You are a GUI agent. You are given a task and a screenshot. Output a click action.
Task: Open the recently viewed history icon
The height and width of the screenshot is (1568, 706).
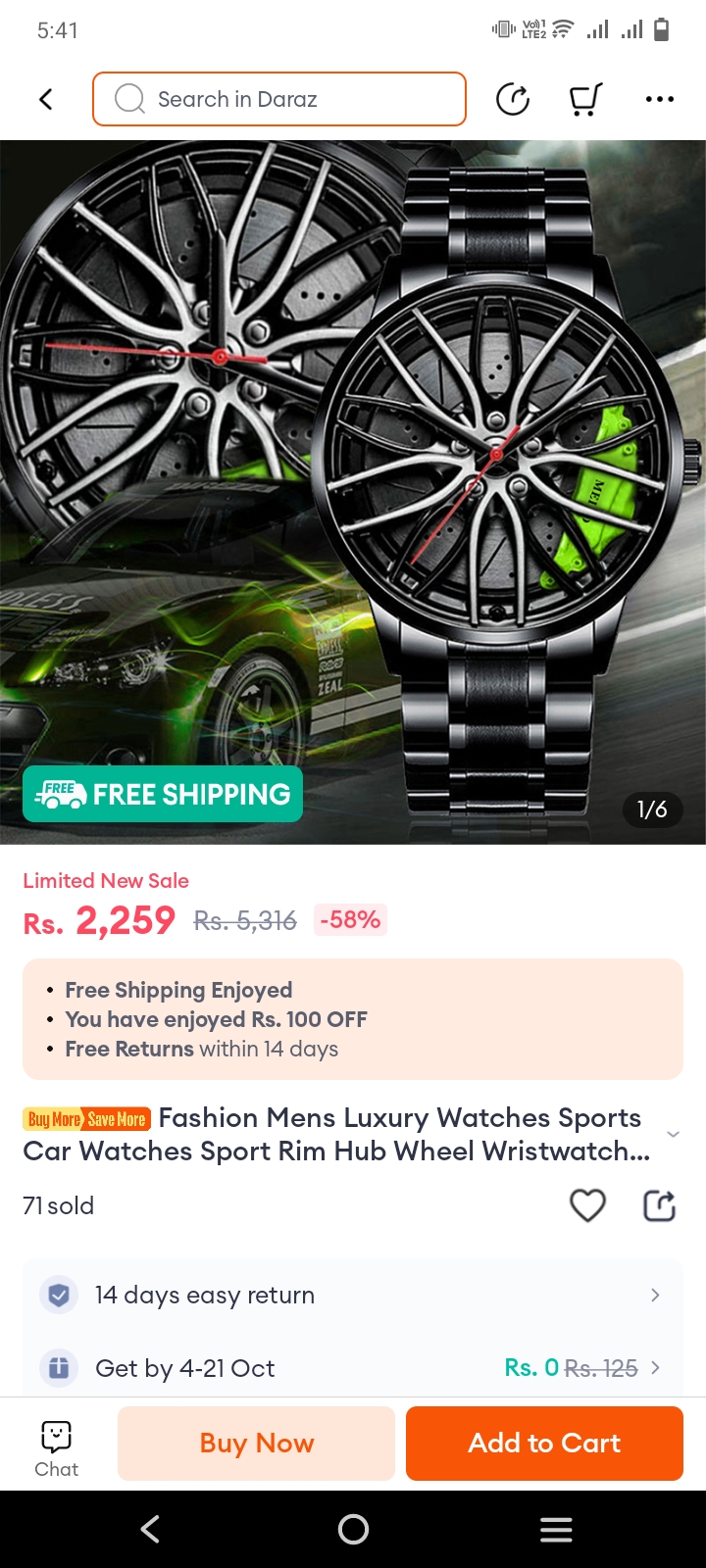click(513, 99)
